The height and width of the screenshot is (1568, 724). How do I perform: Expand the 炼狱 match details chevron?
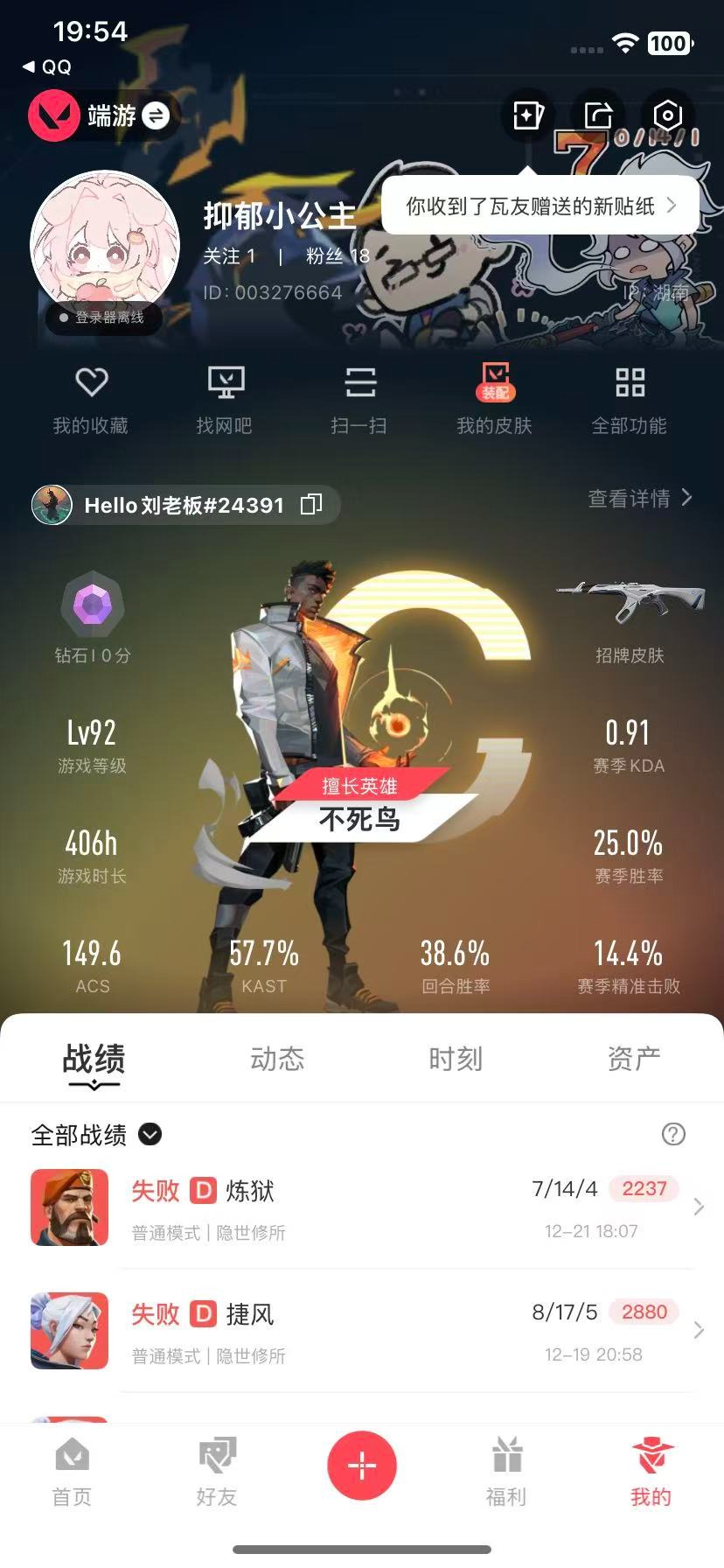pyautogui.click(x=698, y=1206)
